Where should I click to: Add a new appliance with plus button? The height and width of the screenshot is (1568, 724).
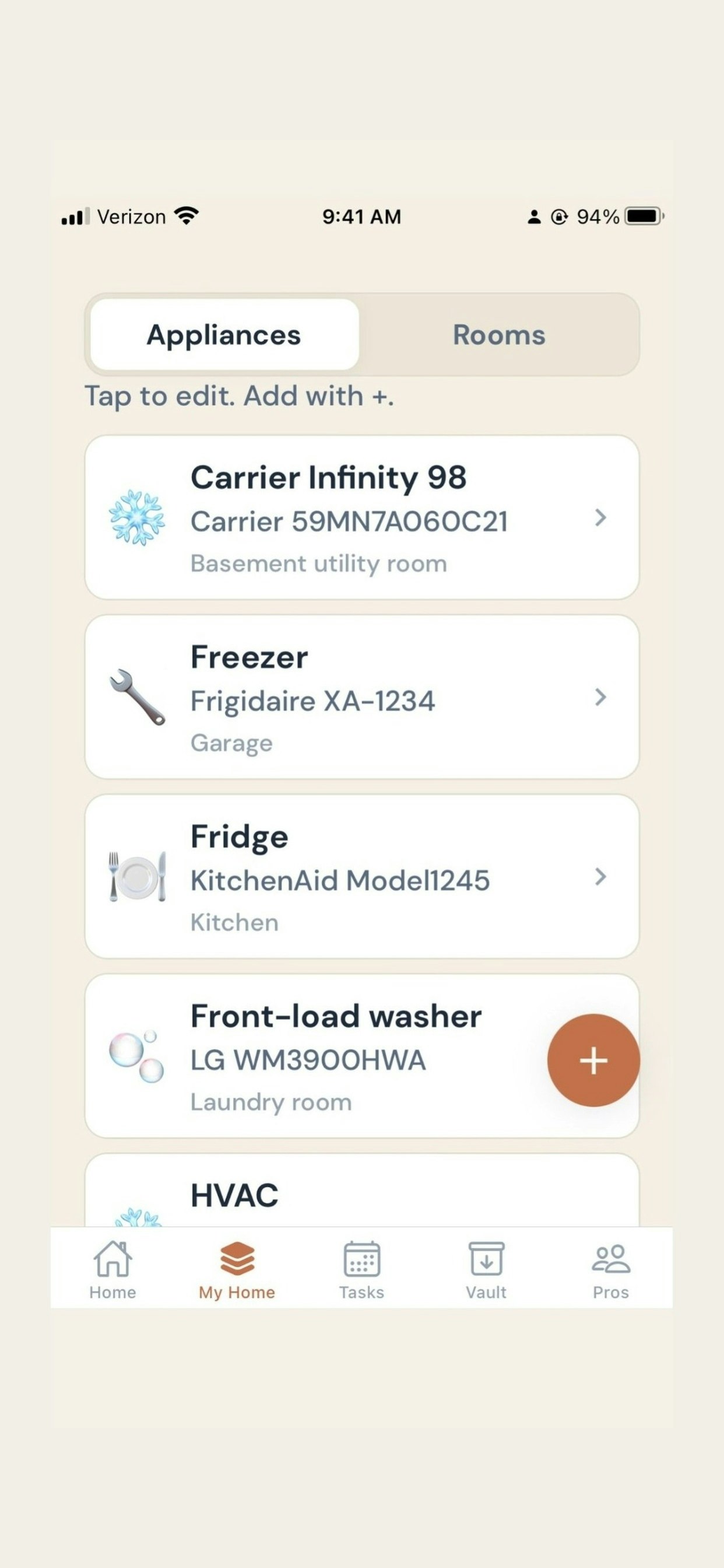point(593,1060)
